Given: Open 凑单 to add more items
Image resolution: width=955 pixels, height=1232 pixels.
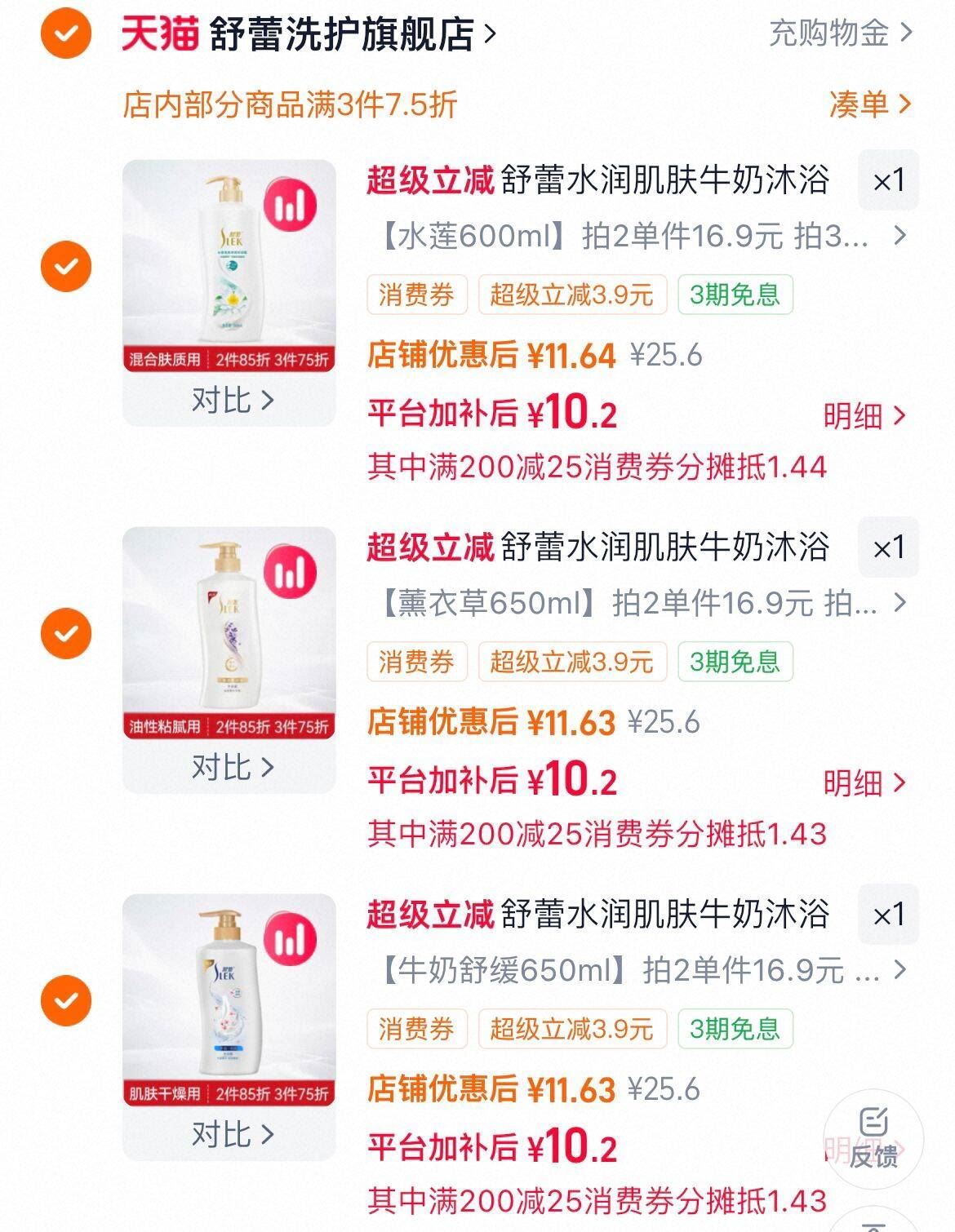Looking at the screenshot, I should tap(869, 104).
